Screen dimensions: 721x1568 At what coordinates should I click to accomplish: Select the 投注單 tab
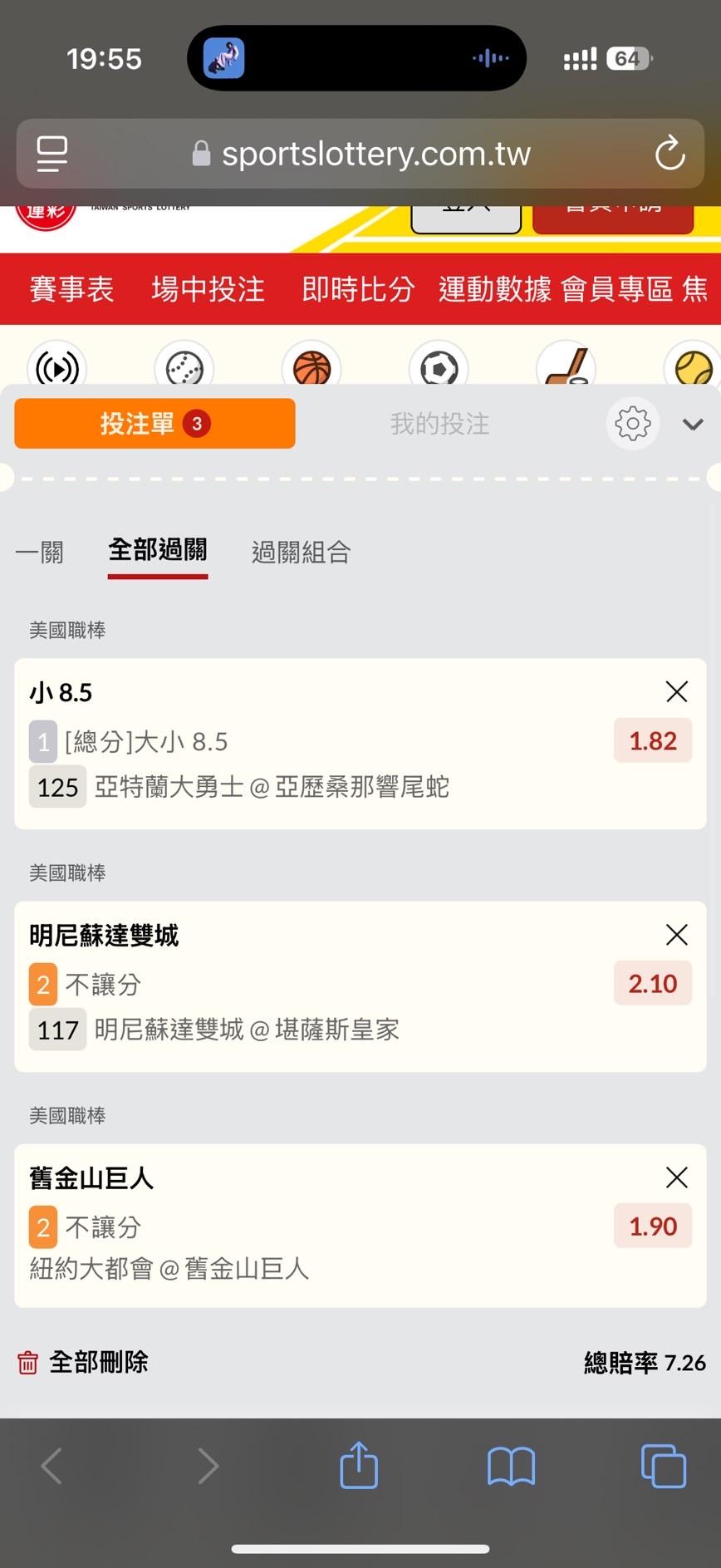[154, 424]
